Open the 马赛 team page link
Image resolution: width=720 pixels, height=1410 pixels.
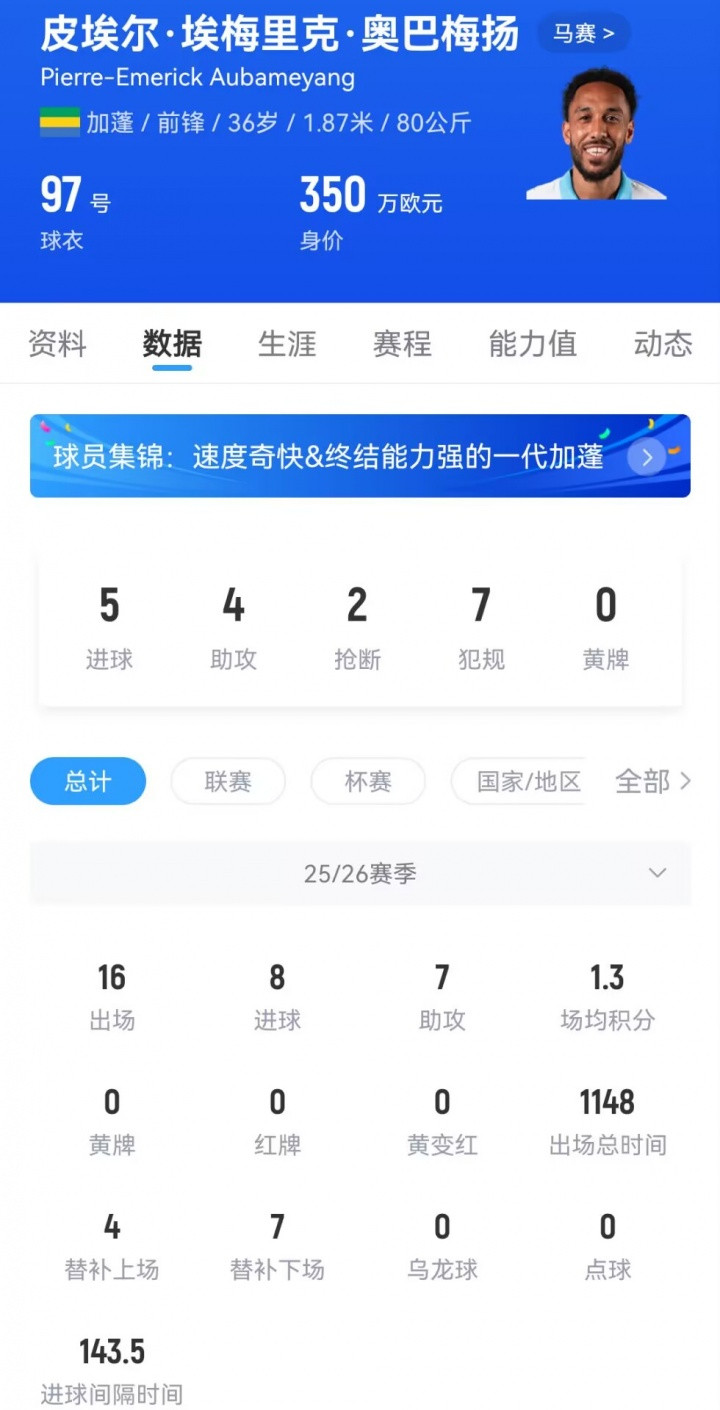(584, 33)
